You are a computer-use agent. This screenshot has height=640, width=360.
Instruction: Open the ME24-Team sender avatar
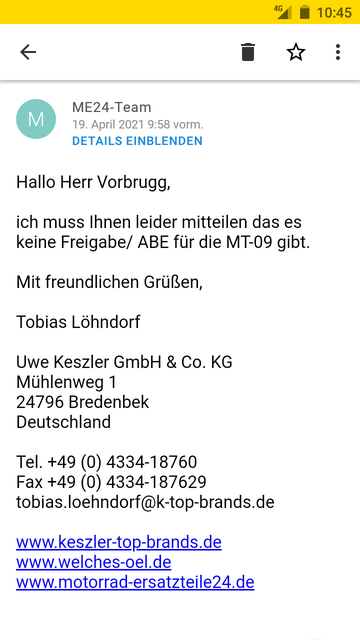click(x=36, y=119)
